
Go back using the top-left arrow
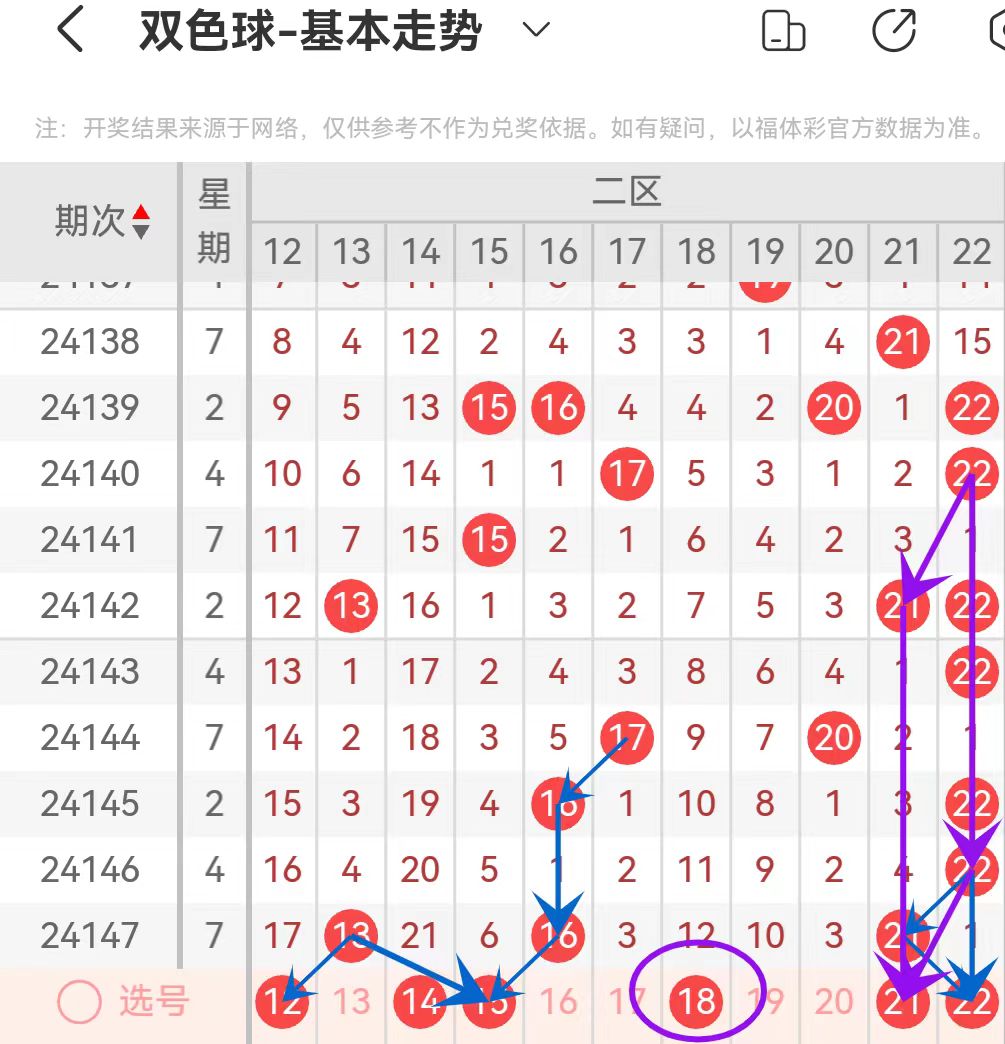pyautogui.click(x=71, y=29)
